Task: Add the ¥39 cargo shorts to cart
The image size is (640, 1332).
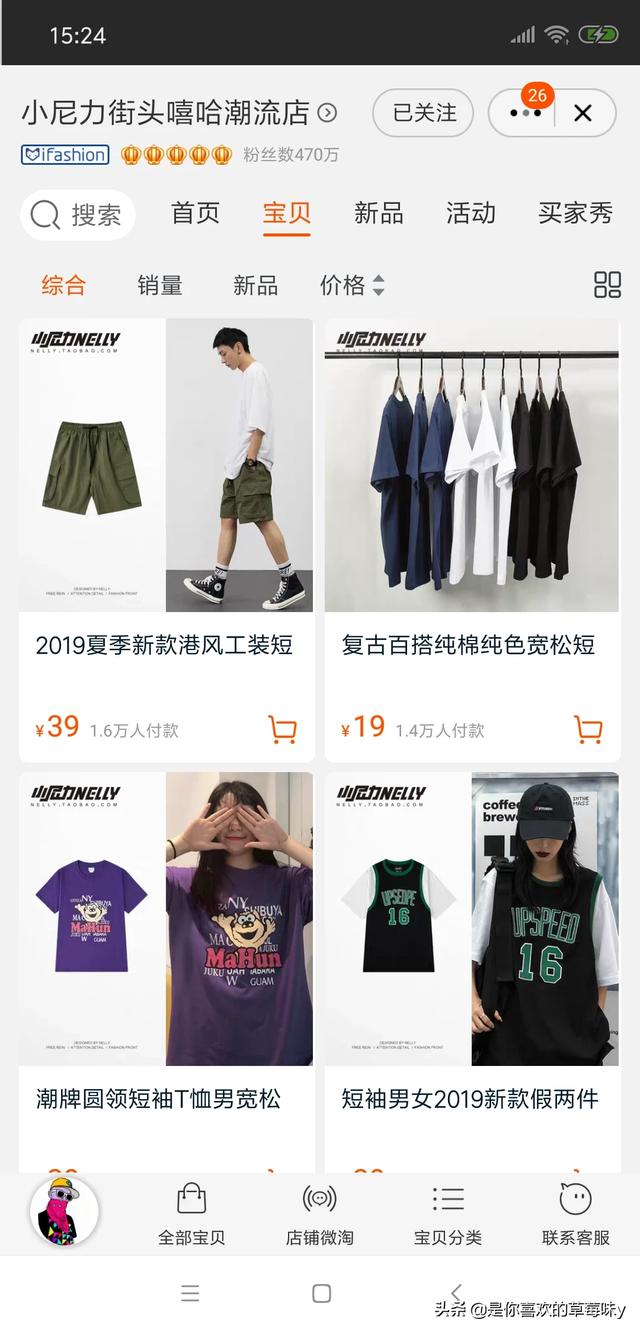Action: pos(283,729)
